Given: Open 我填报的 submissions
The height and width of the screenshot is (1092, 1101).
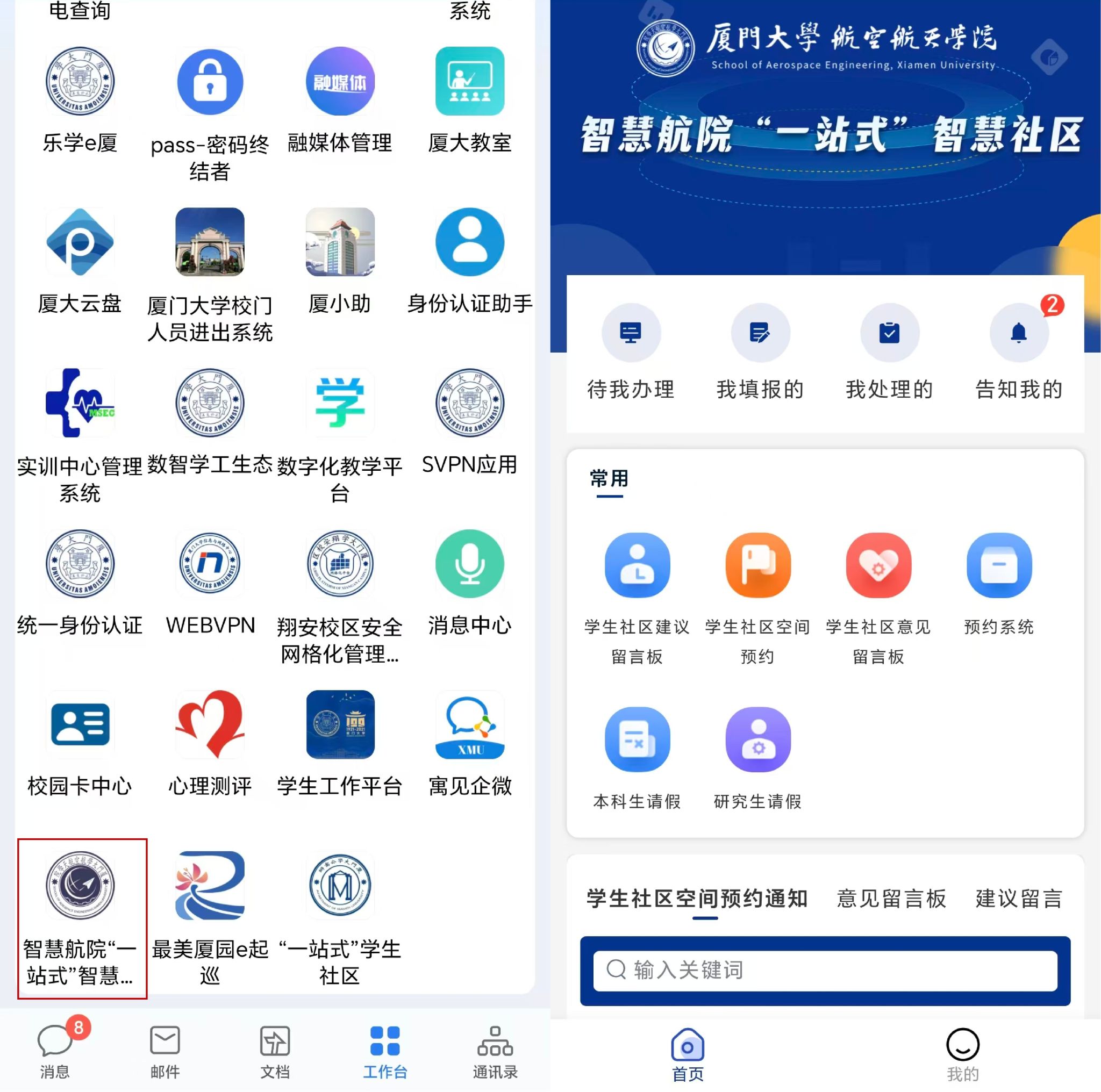Looking at the screenshot, I should pyautogui.click(x=760, y=333).
